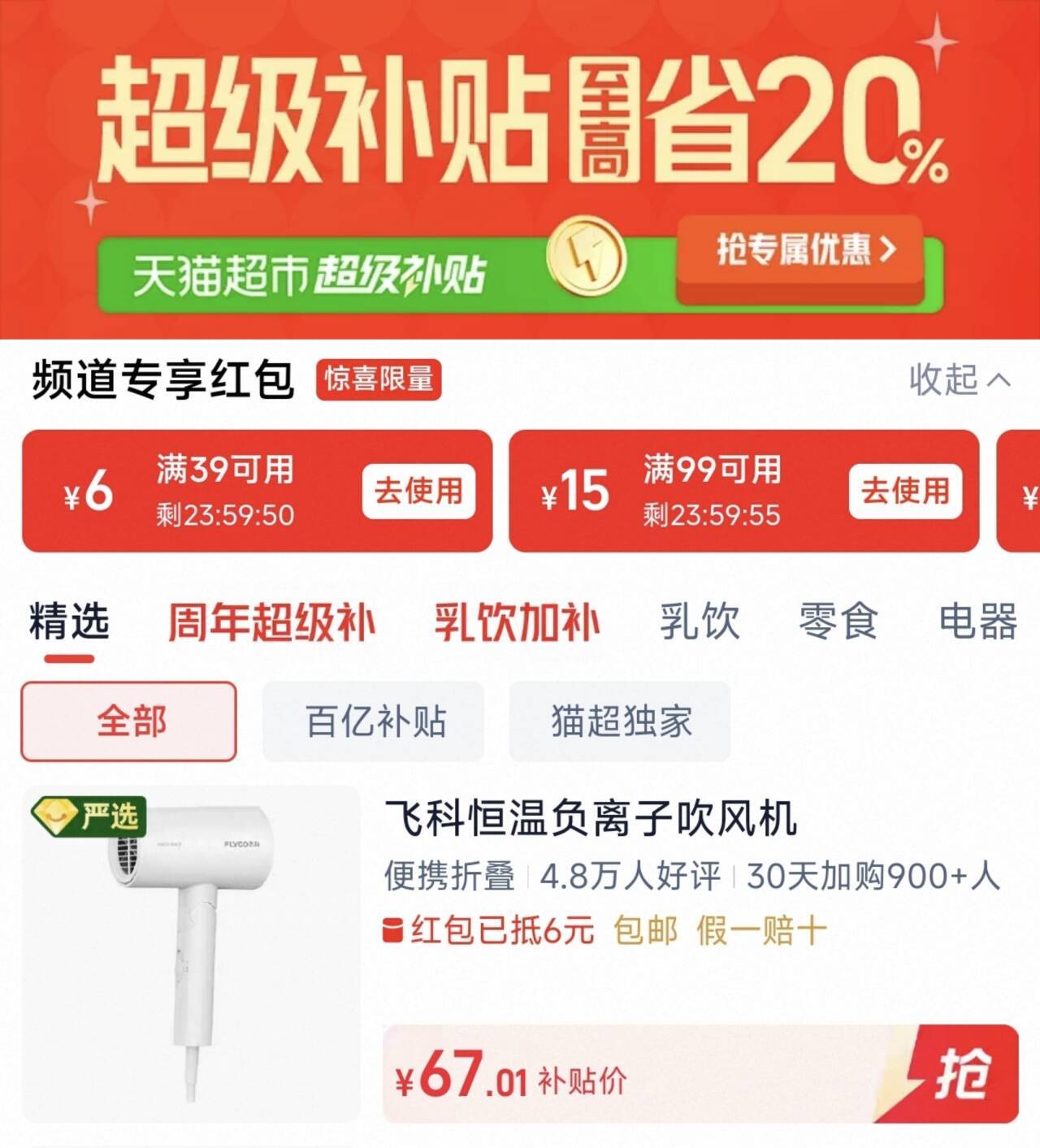Switch to the 乳饮加补 tab
This screenshot has height=1148, width=1040.
coord(517,623)
